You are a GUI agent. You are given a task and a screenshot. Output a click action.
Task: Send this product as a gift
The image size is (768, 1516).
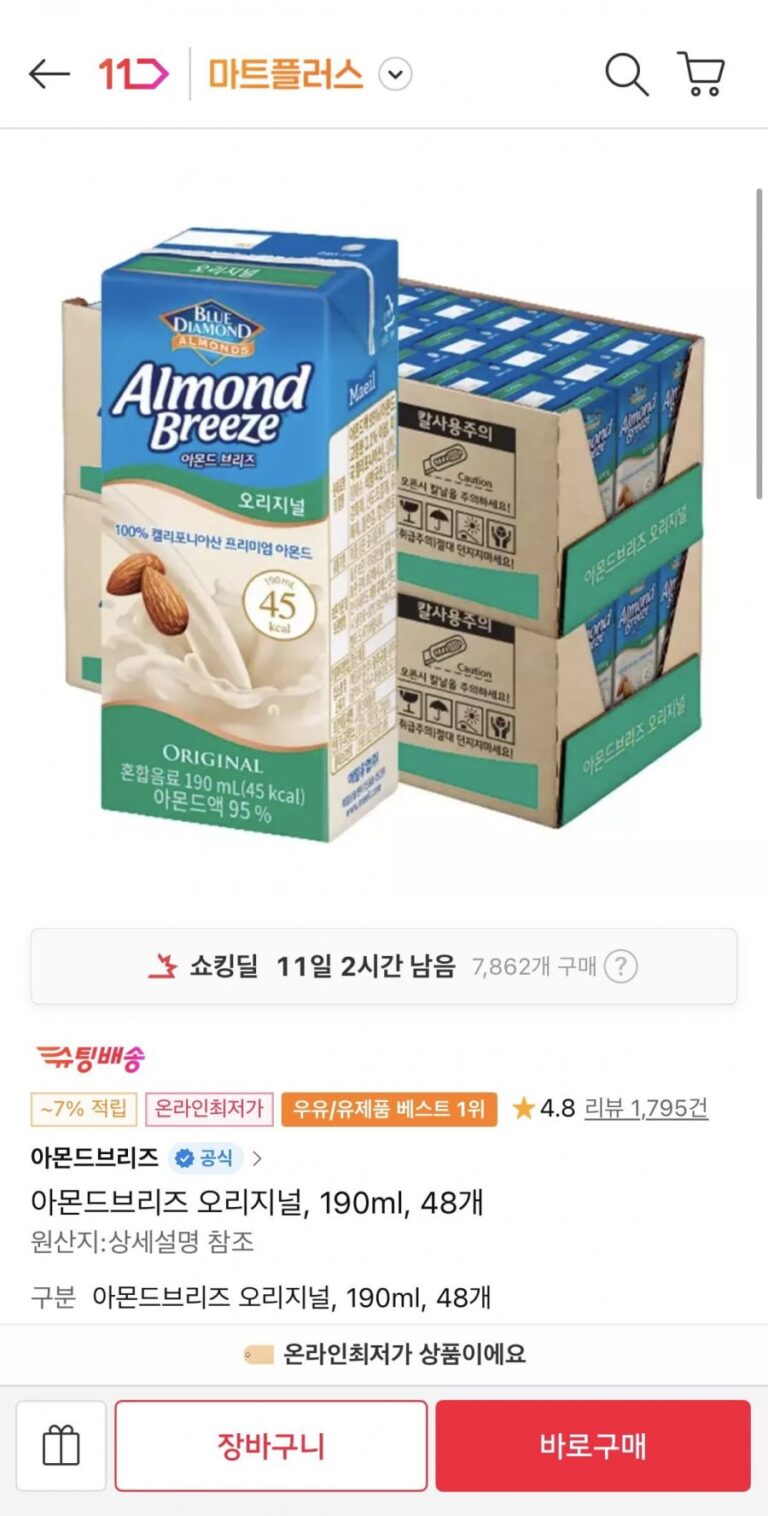[61, 1446]
